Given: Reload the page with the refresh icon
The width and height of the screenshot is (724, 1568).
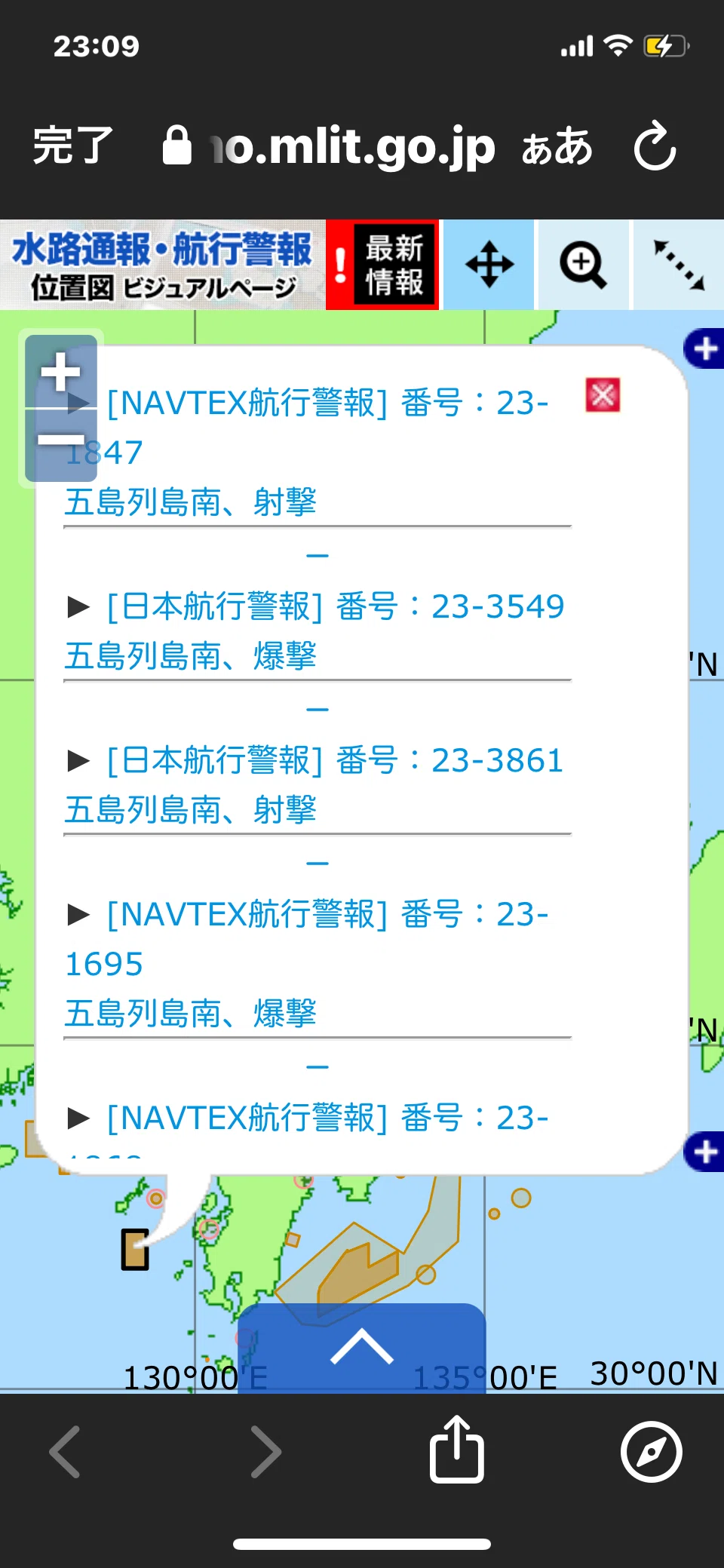Looking at the screenshot, I should (x=655, y=146).
